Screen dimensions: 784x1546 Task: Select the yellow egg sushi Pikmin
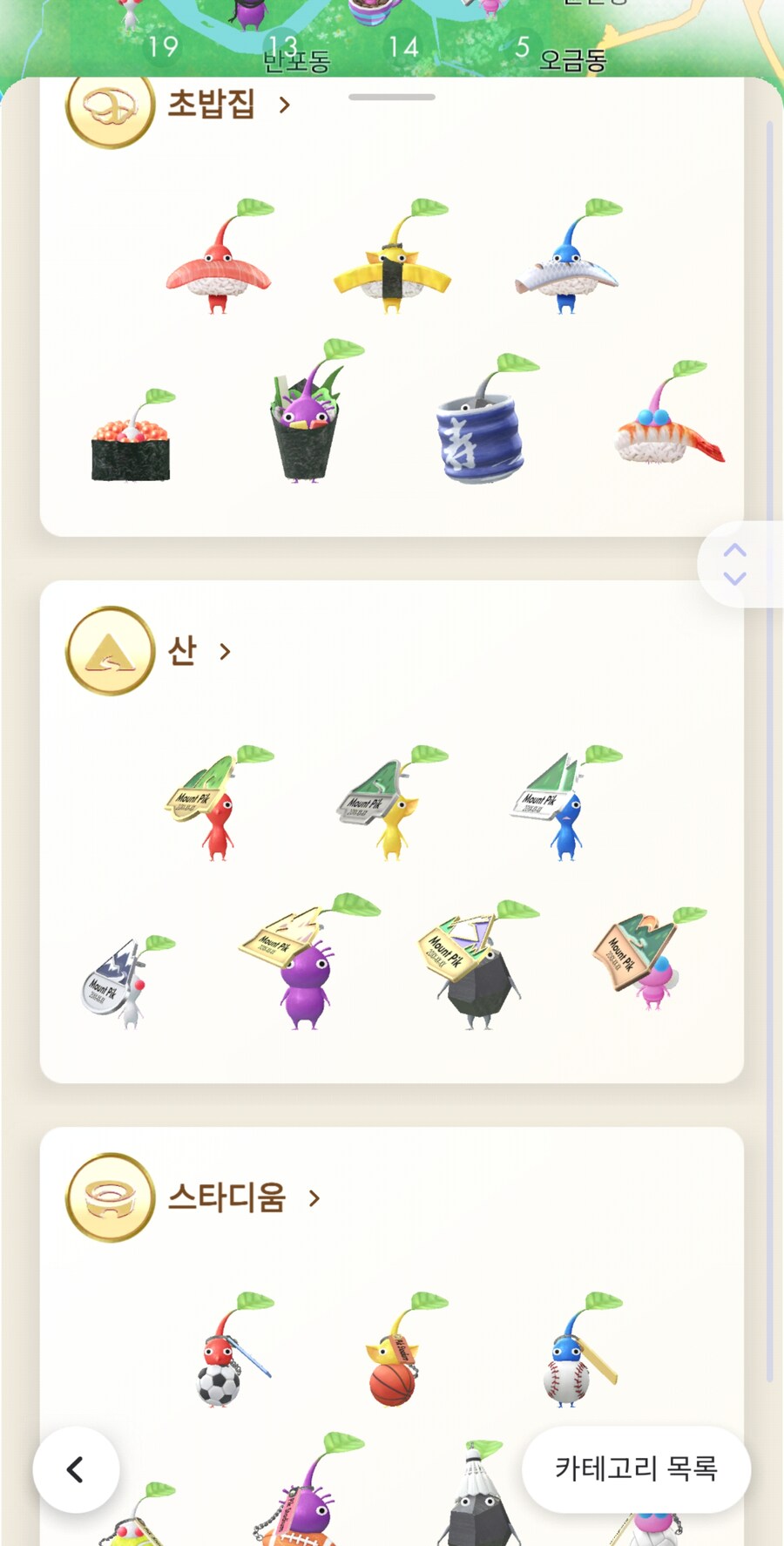pyautogui.click(x=392, y=261)
